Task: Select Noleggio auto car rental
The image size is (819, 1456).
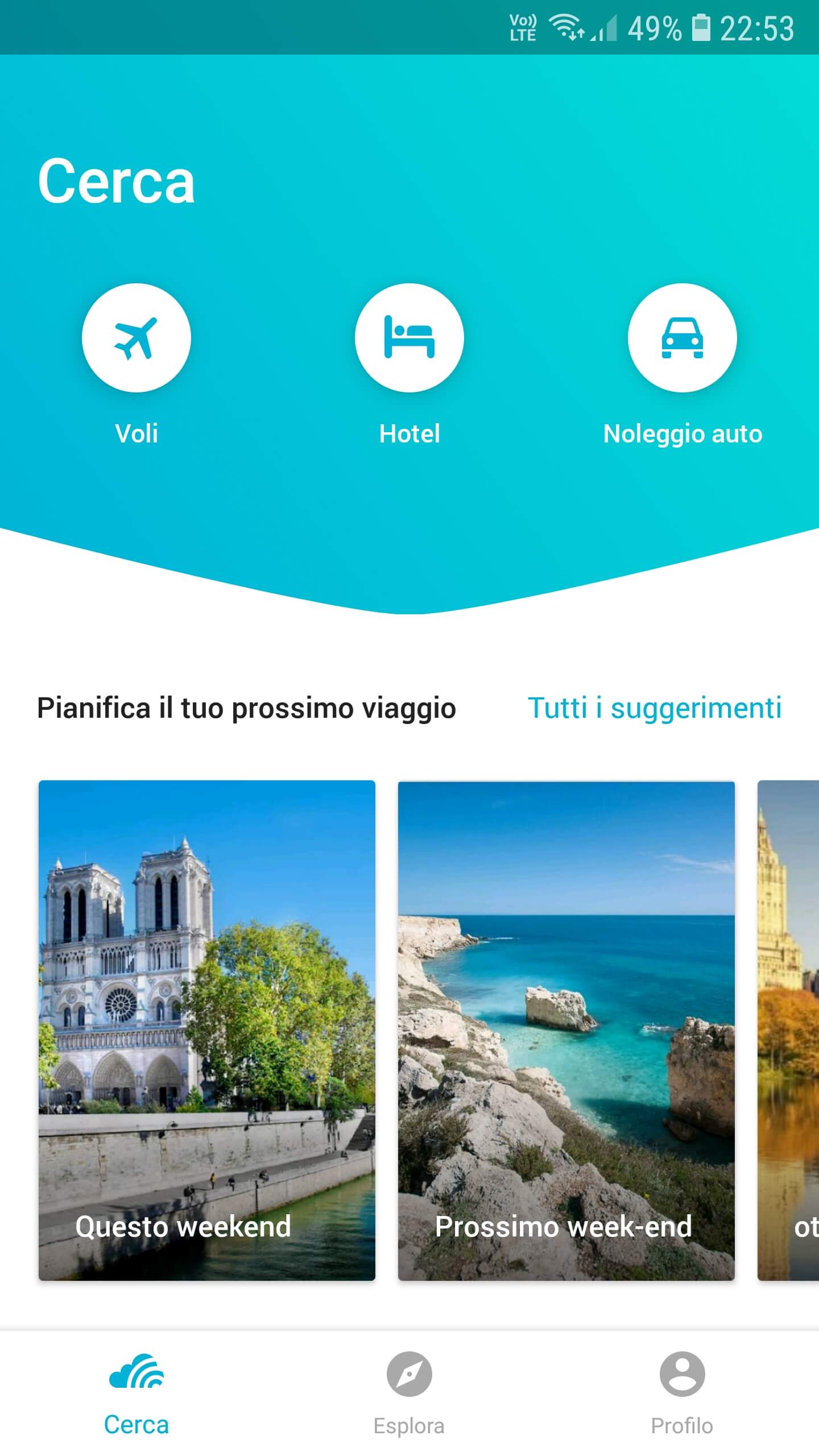Action: click(682, 338)
